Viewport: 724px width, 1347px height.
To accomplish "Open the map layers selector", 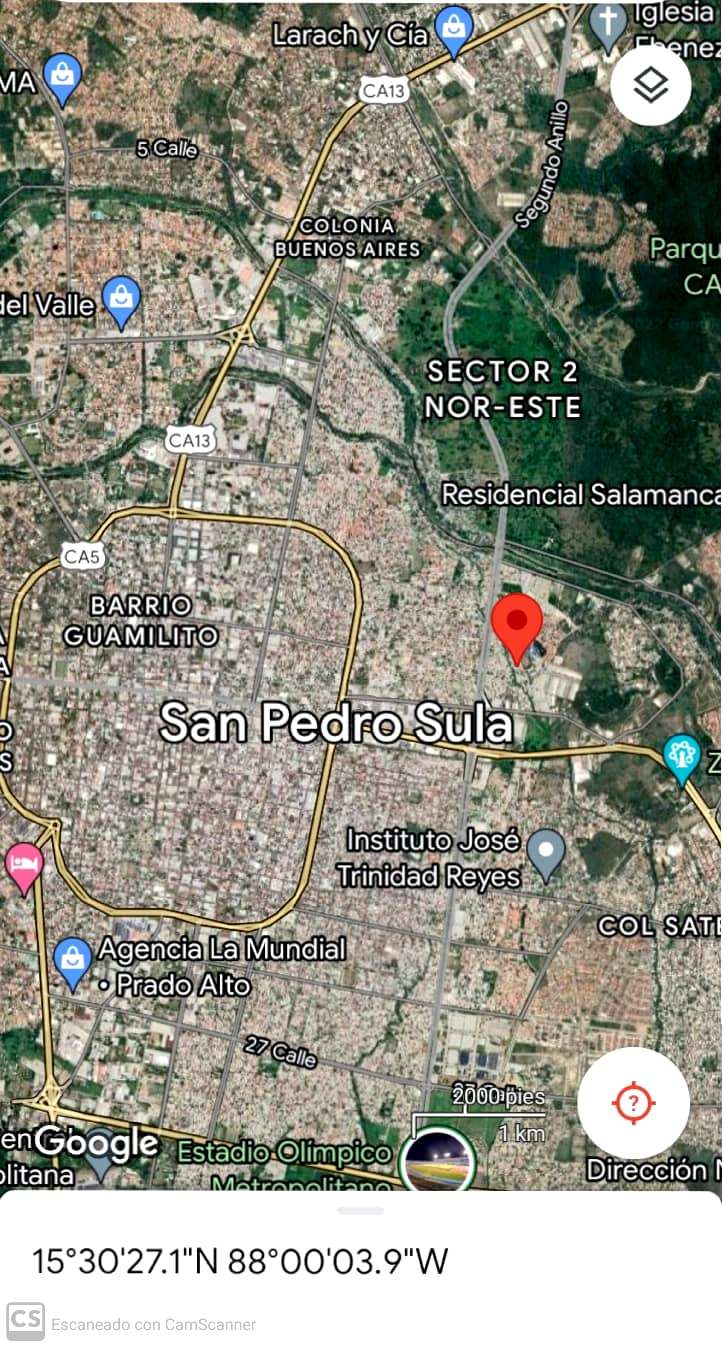I will pyautogui.click(x=651, y=86).
